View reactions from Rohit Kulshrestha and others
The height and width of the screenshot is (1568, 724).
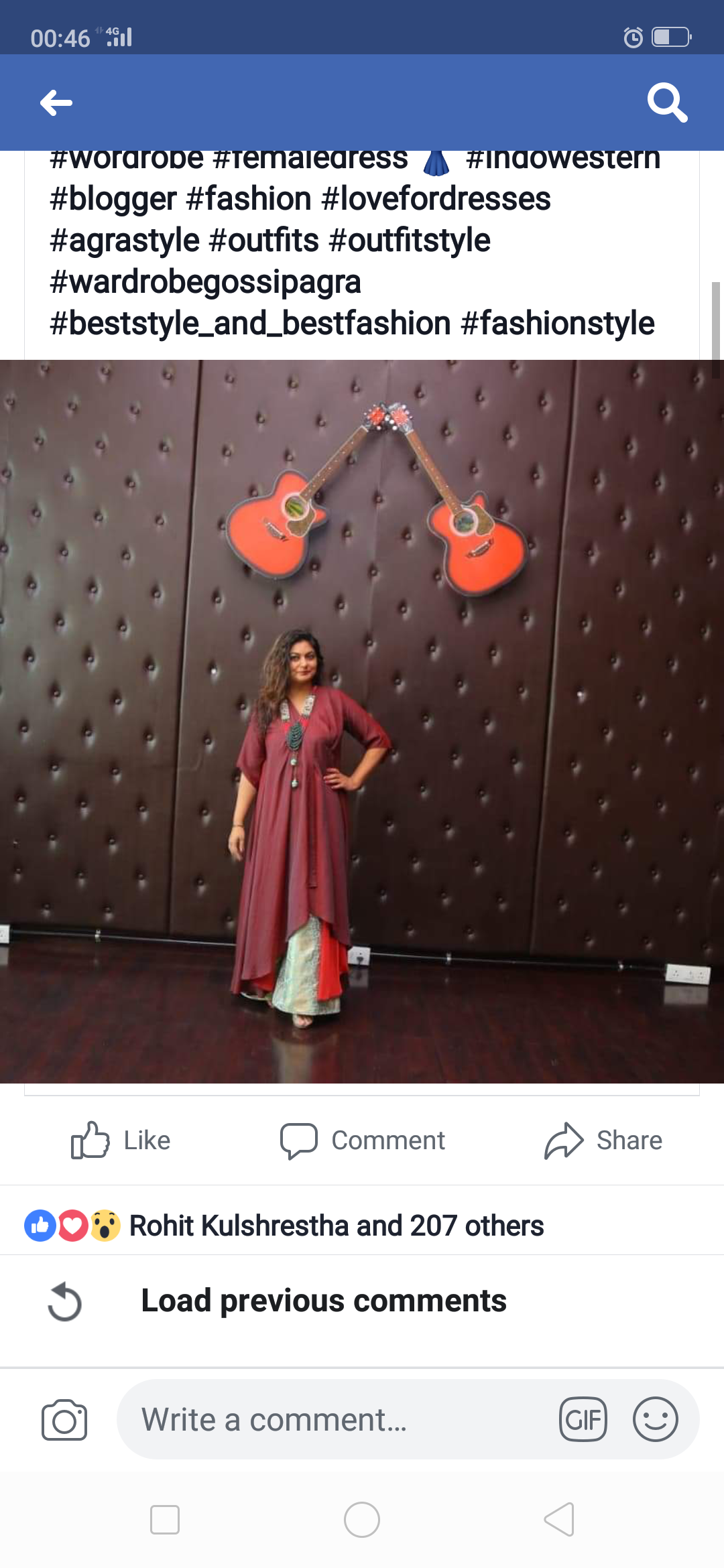click(x=335, y=1226)
